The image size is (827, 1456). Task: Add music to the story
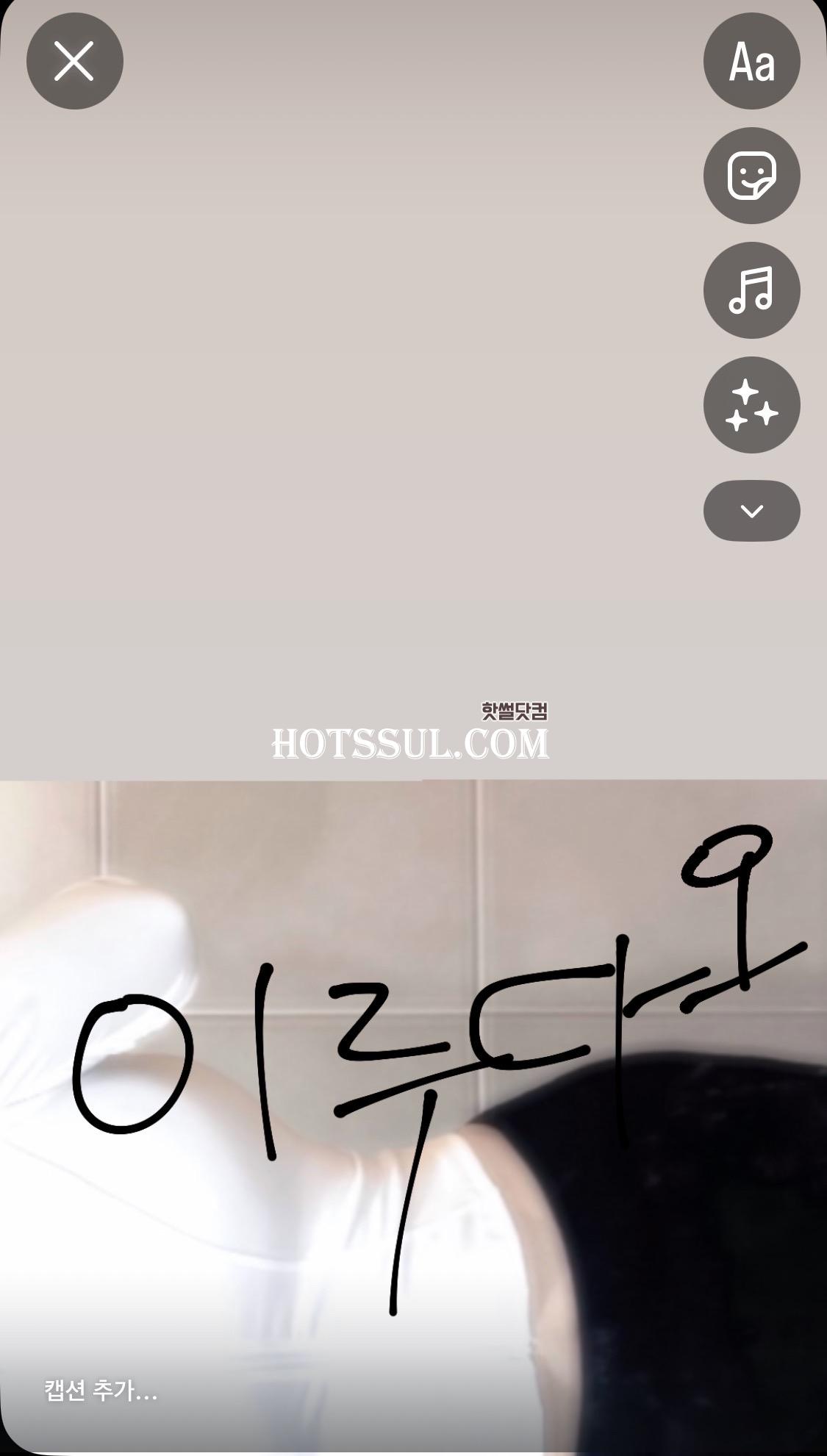tap(751, 290)
